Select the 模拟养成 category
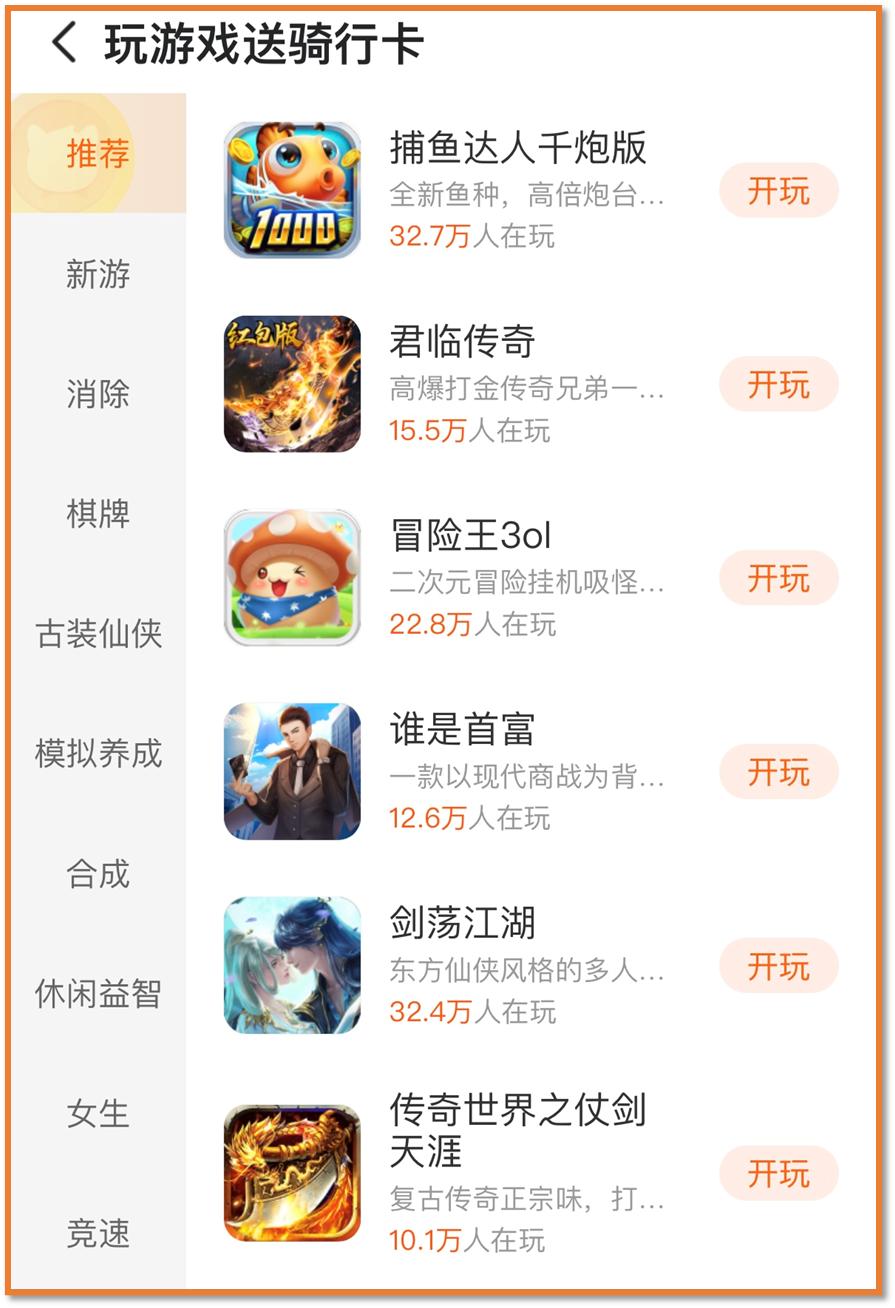895x1308 pixels. [98, 754]
